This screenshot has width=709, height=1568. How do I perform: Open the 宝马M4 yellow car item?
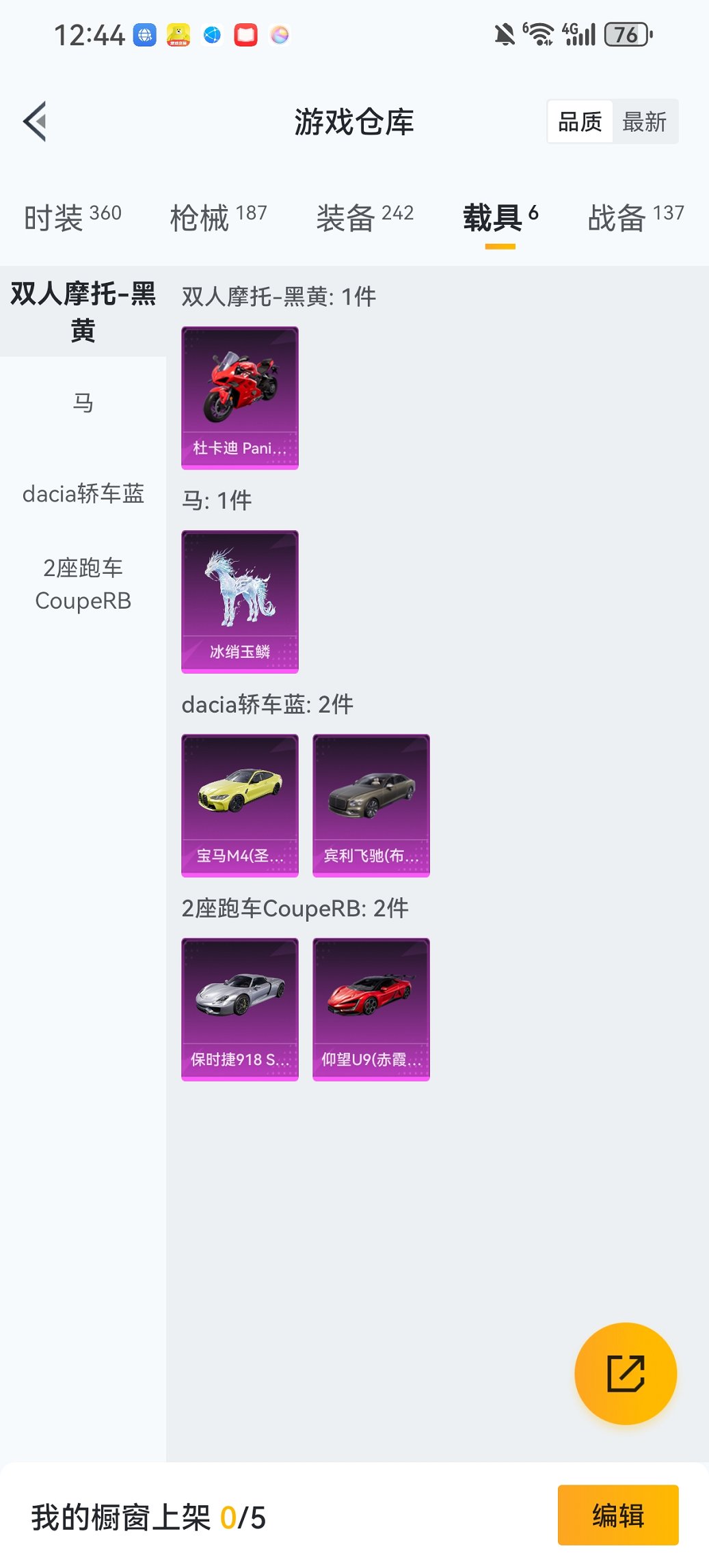239,805
